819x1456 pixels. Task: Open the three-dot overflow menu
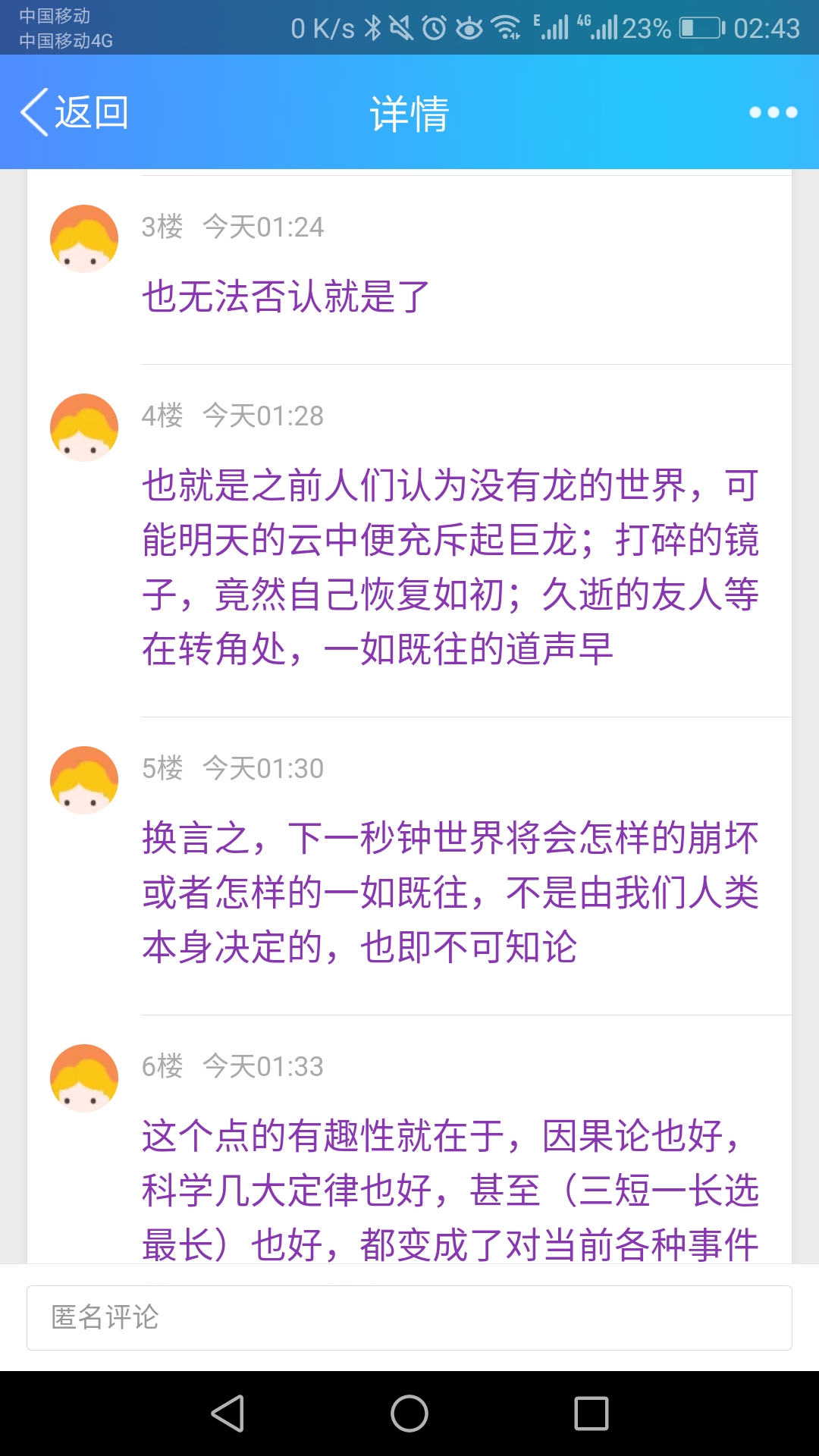(x=773, y=112)
